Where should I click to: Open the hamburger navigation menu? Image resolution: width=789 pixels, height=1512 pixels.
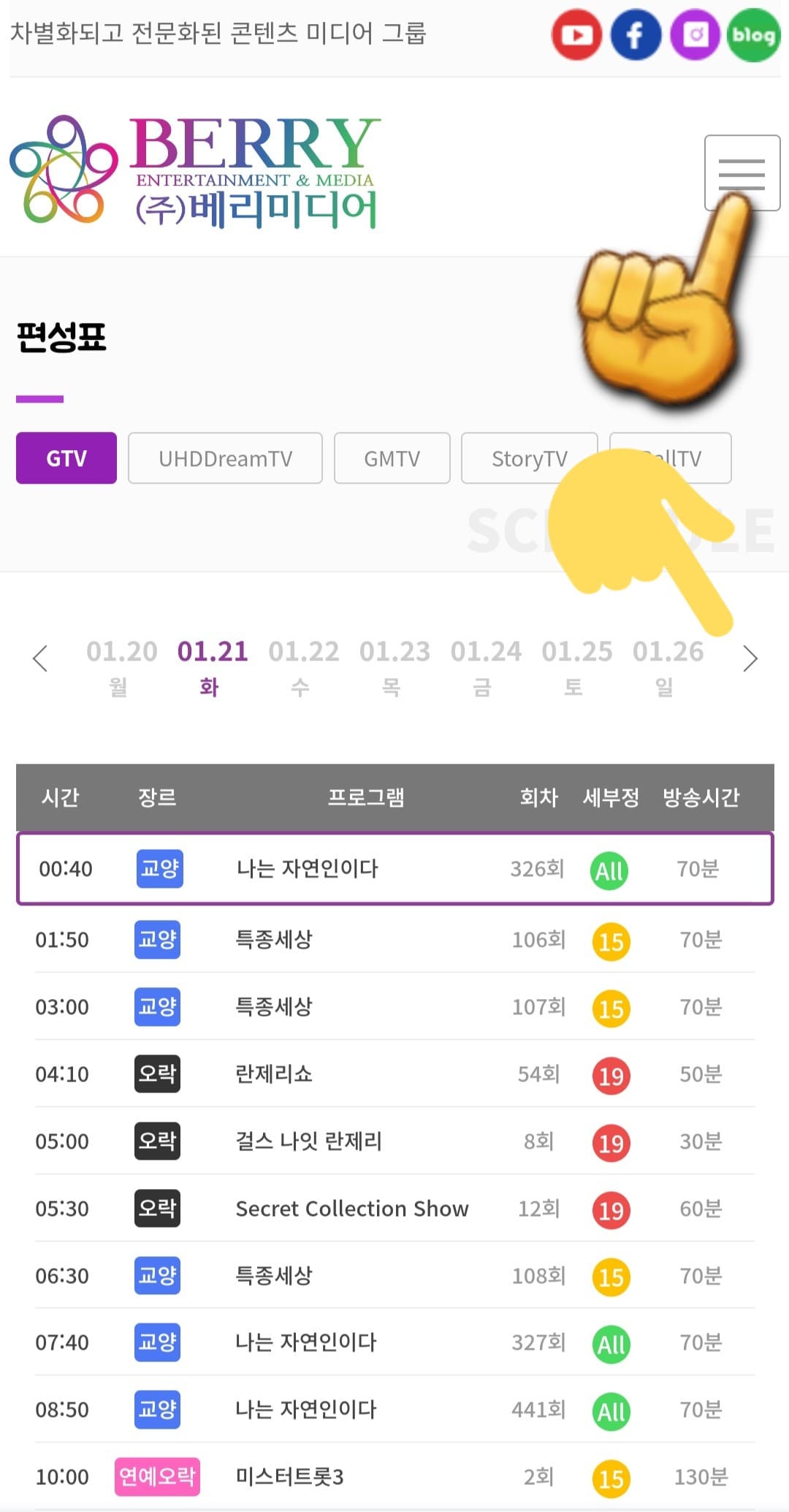click(742, 173)
